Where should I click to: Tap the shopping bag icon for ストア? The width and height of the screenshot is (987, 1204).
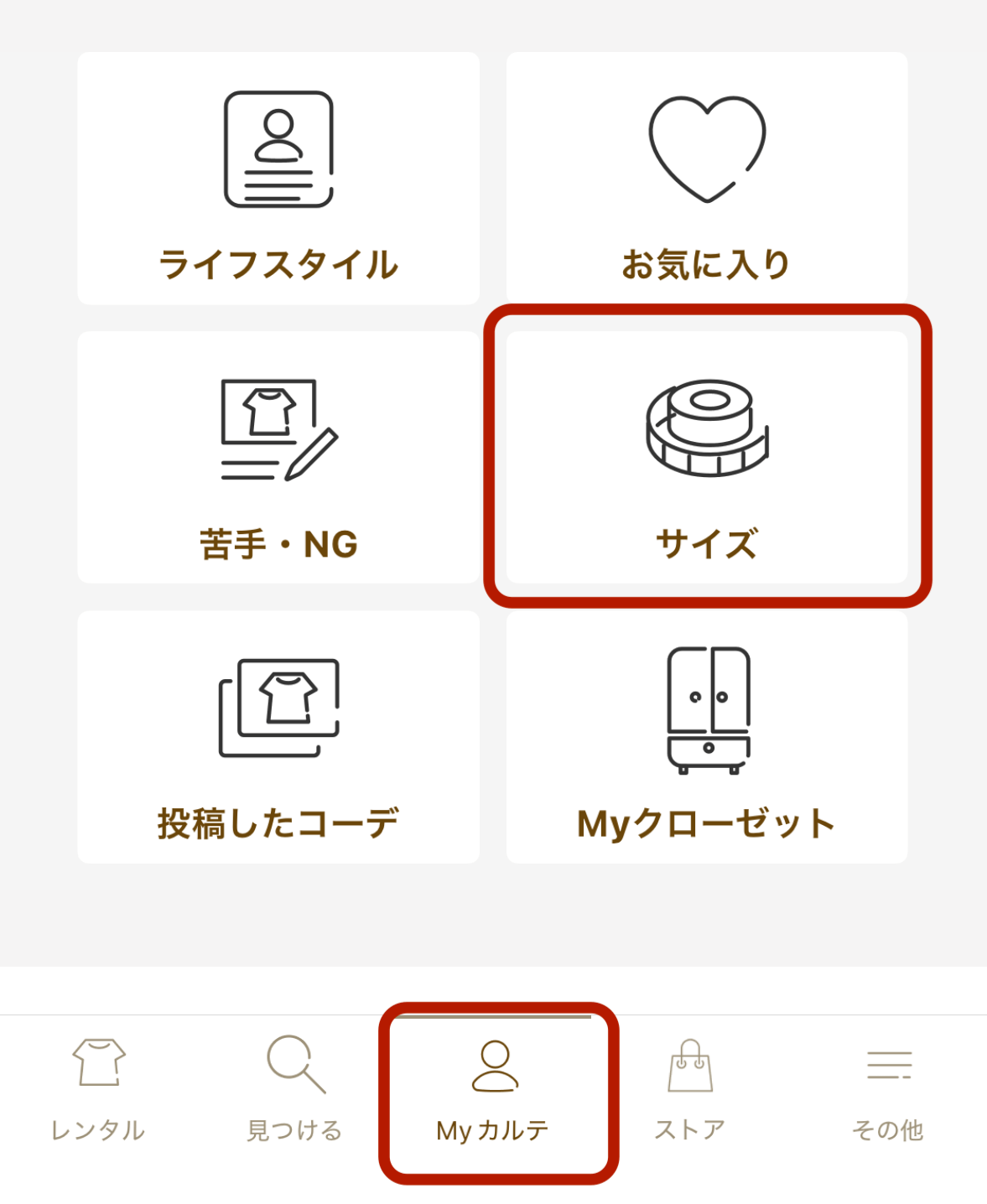(x=691, y=1066)
